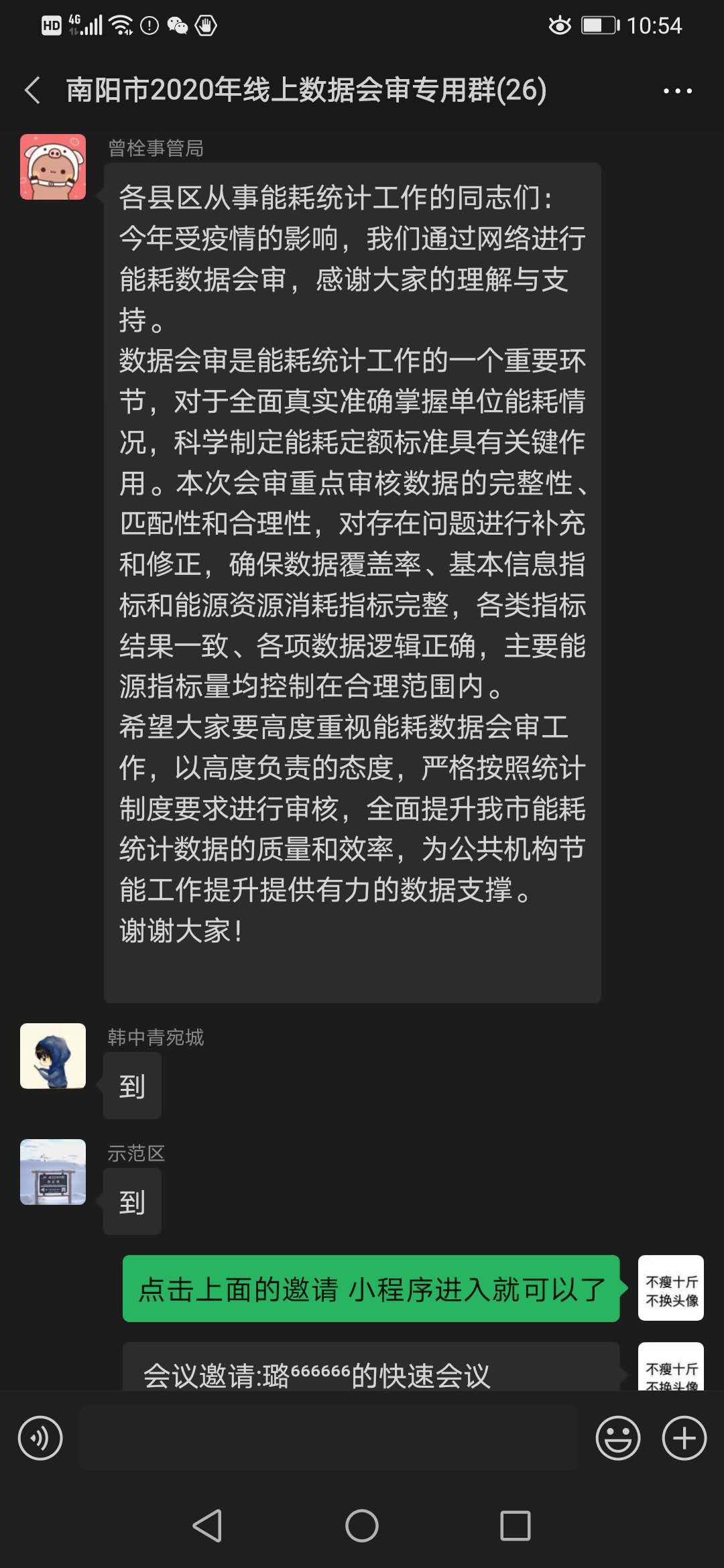Tap 韩中青宛城's avatar
Viewport: 724px width, 1568px height.
[x=53, y=1055]
